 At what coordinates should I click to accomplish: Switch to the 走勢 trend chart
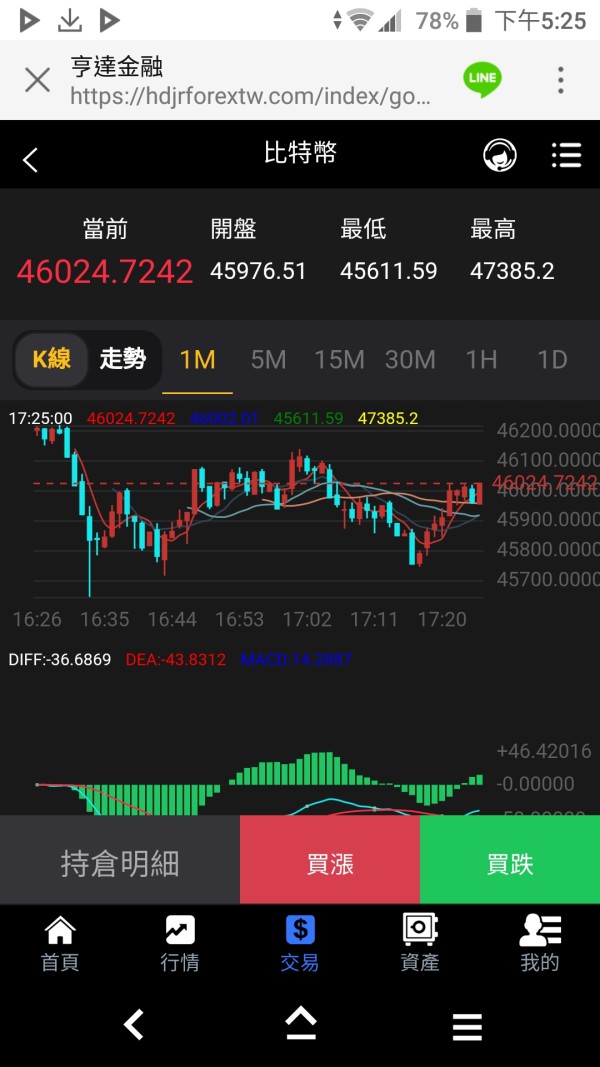[123, 359]
